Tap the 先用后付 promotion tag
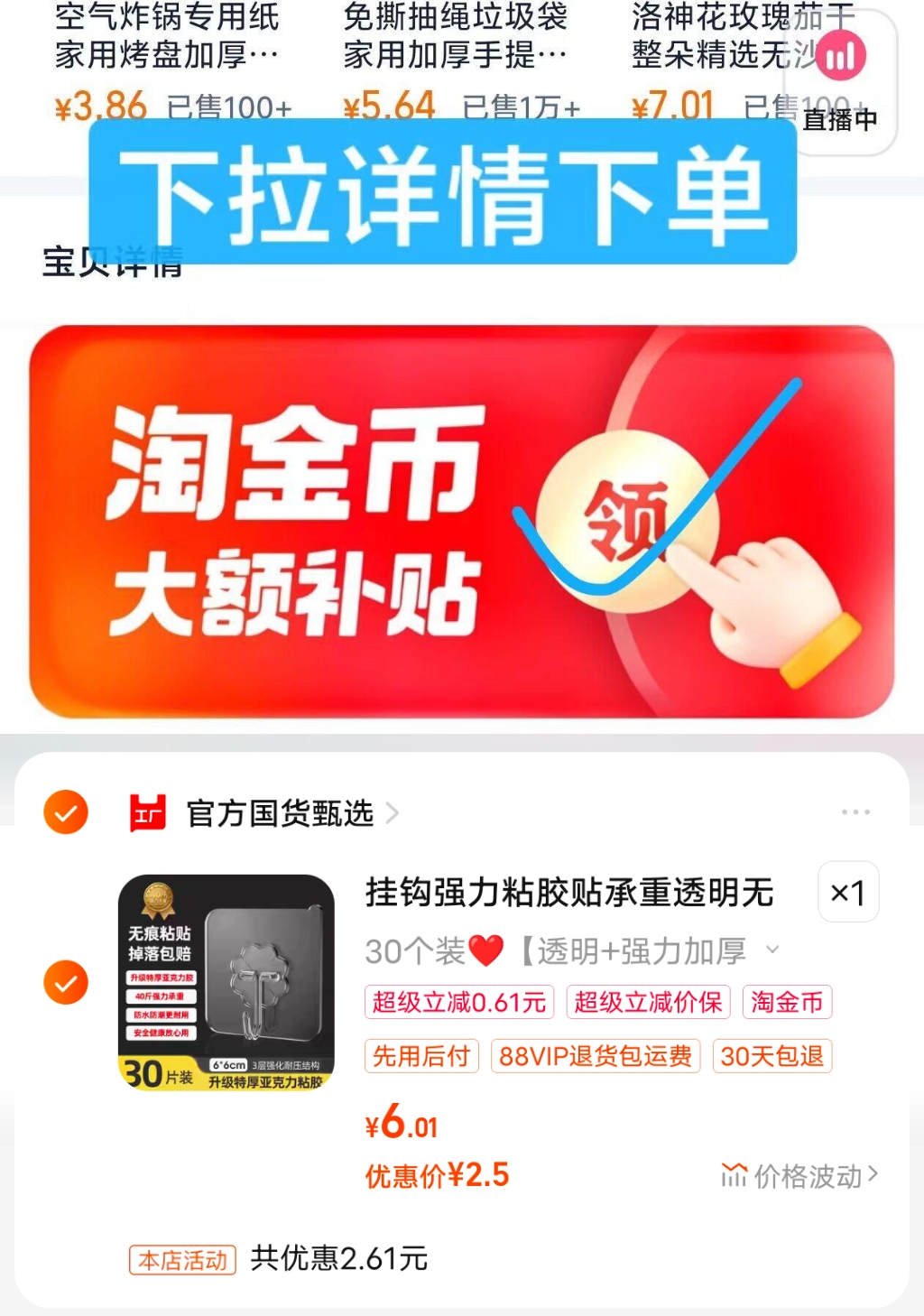 421,1056
